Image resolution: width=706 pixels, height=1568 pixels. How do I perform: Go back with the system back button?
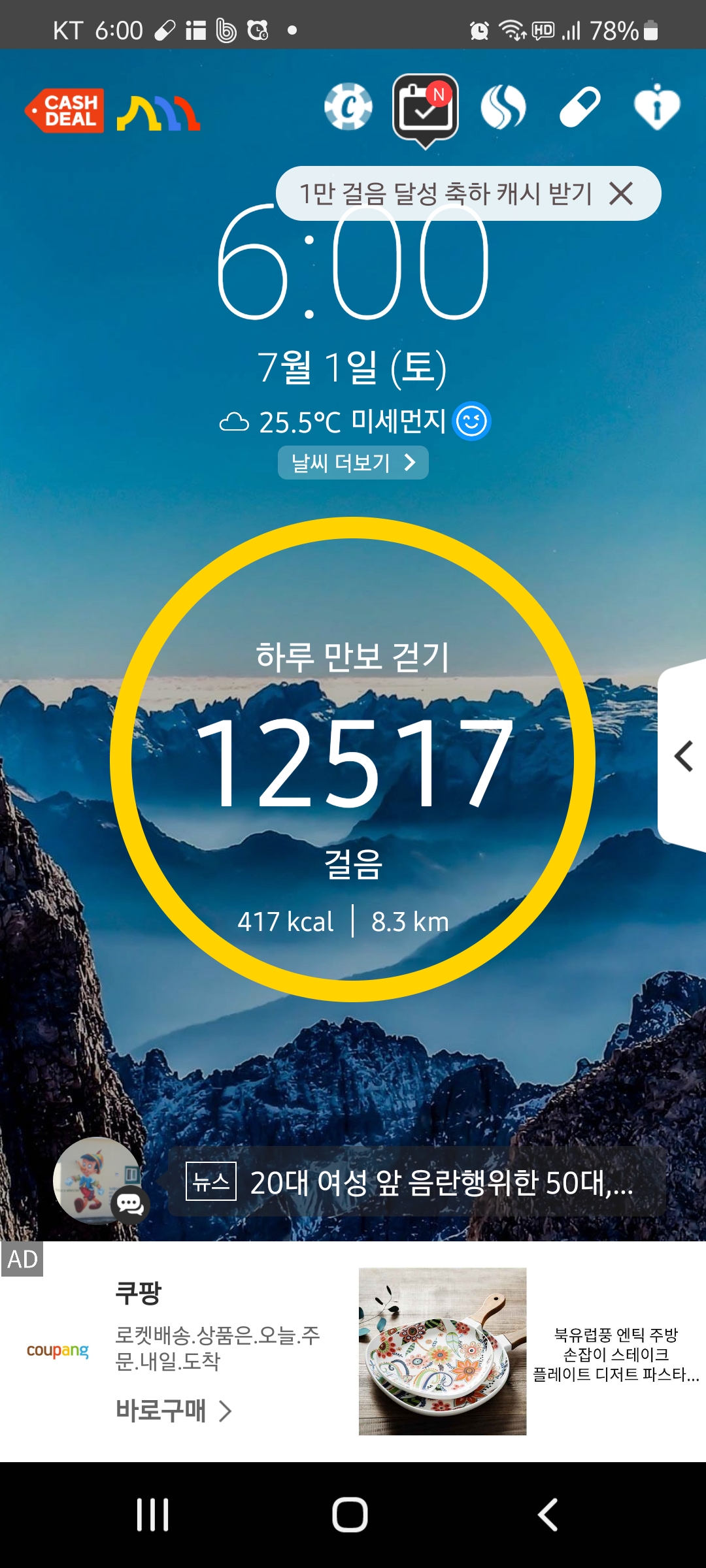pos(548,1514)
